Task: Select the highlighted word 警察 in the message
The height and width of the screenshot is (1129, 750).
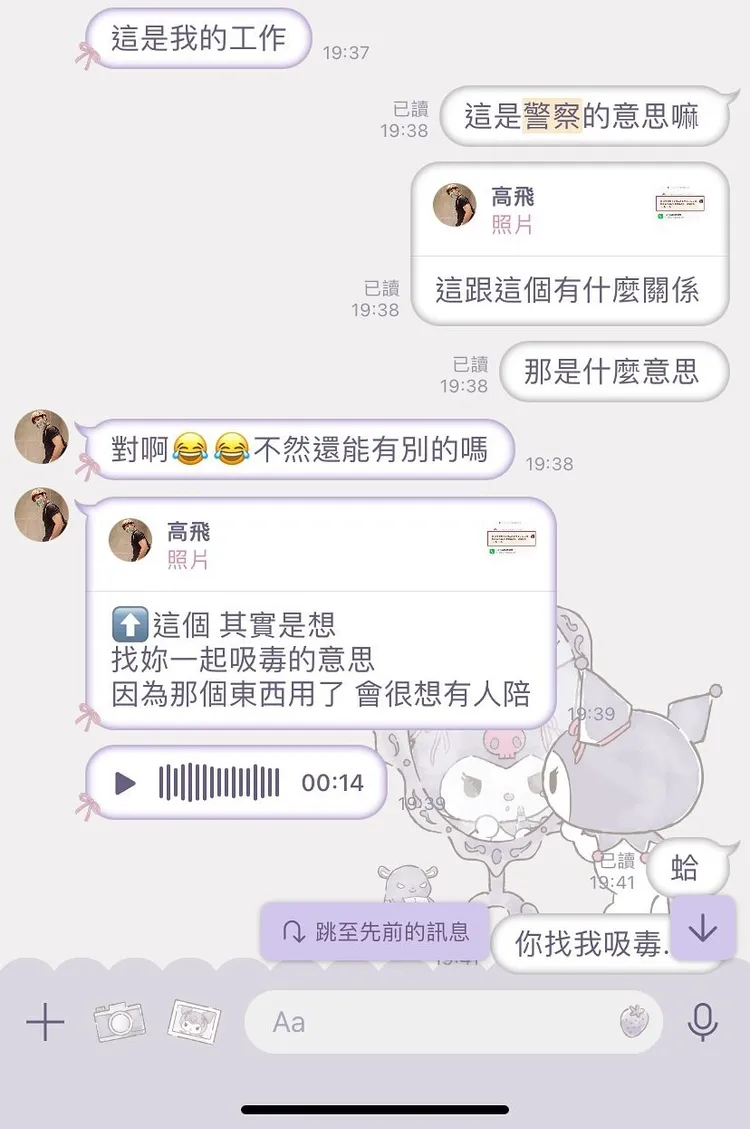Action: click(553, 116)
